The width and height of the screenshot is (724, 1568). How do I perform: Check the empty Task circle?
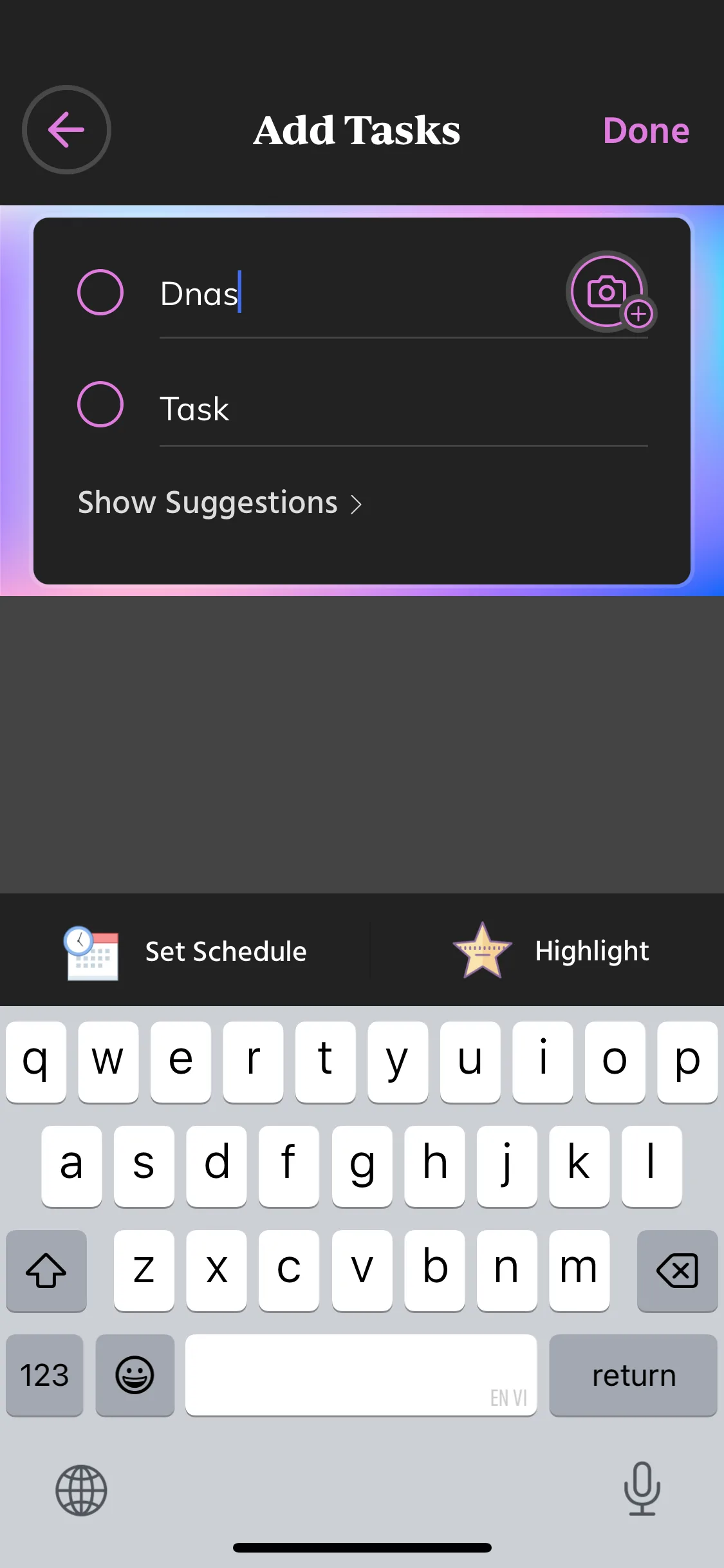tap(100, 405)
